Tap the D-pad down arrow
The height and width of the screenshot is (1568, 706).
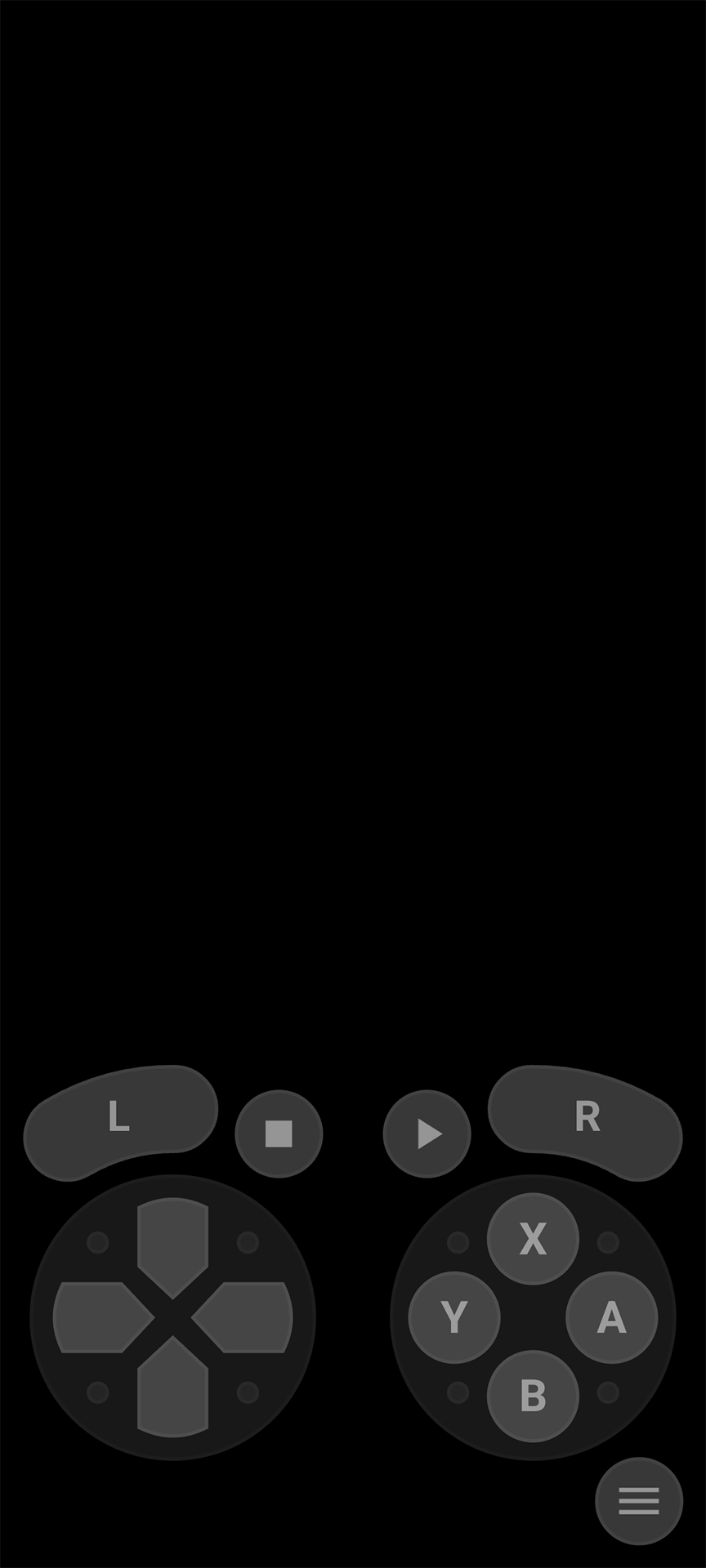[172, 1392]
